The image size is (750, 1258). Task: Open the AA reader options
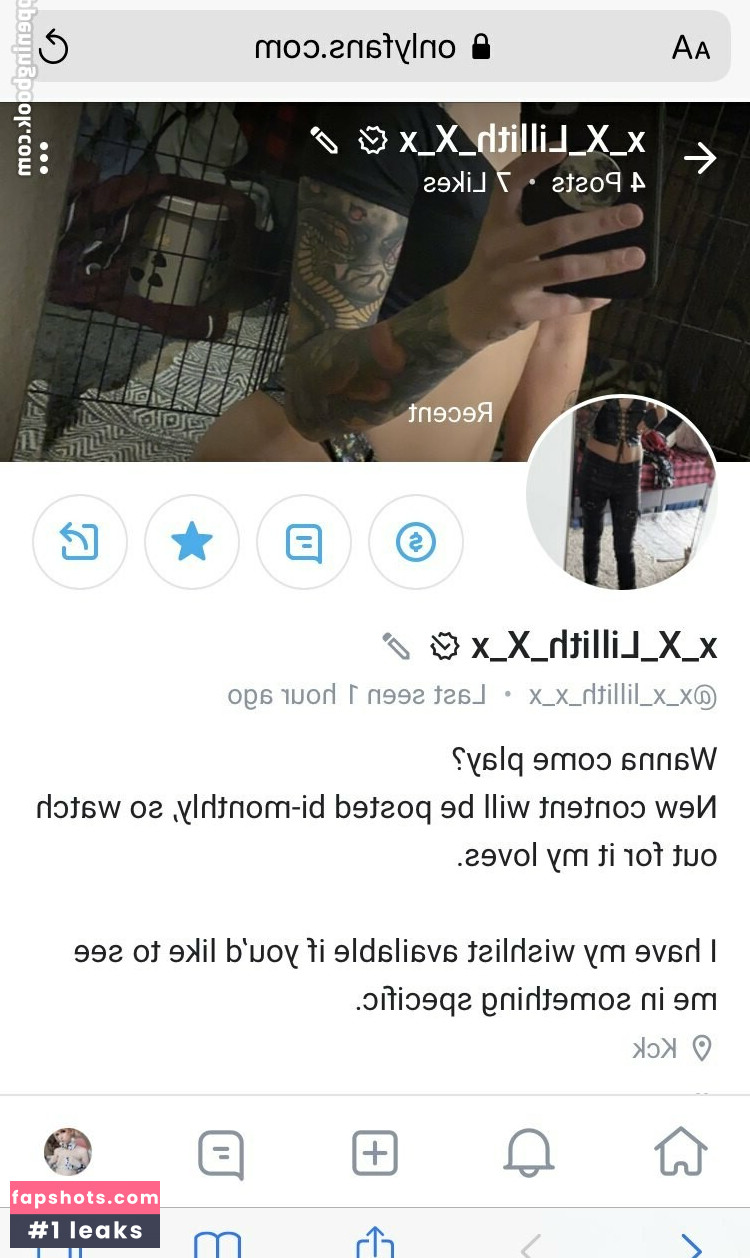pos(690,47)
